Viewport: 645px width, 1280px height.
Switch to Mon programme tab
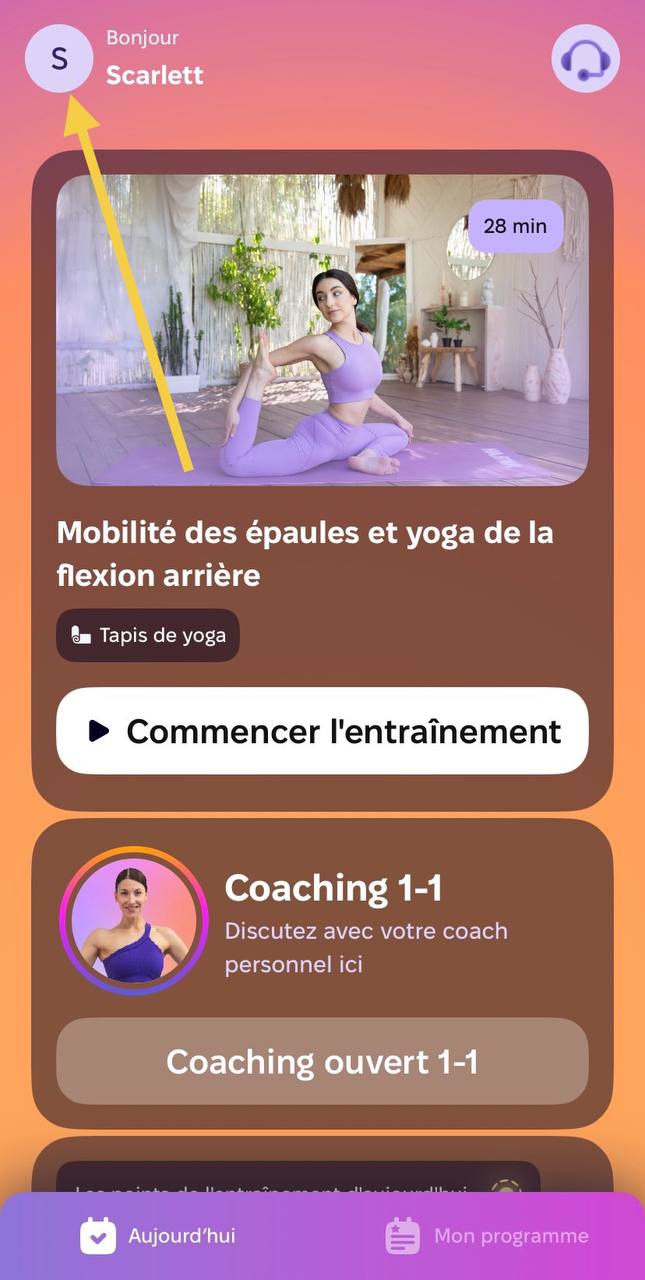click(x=488, y=1236)
